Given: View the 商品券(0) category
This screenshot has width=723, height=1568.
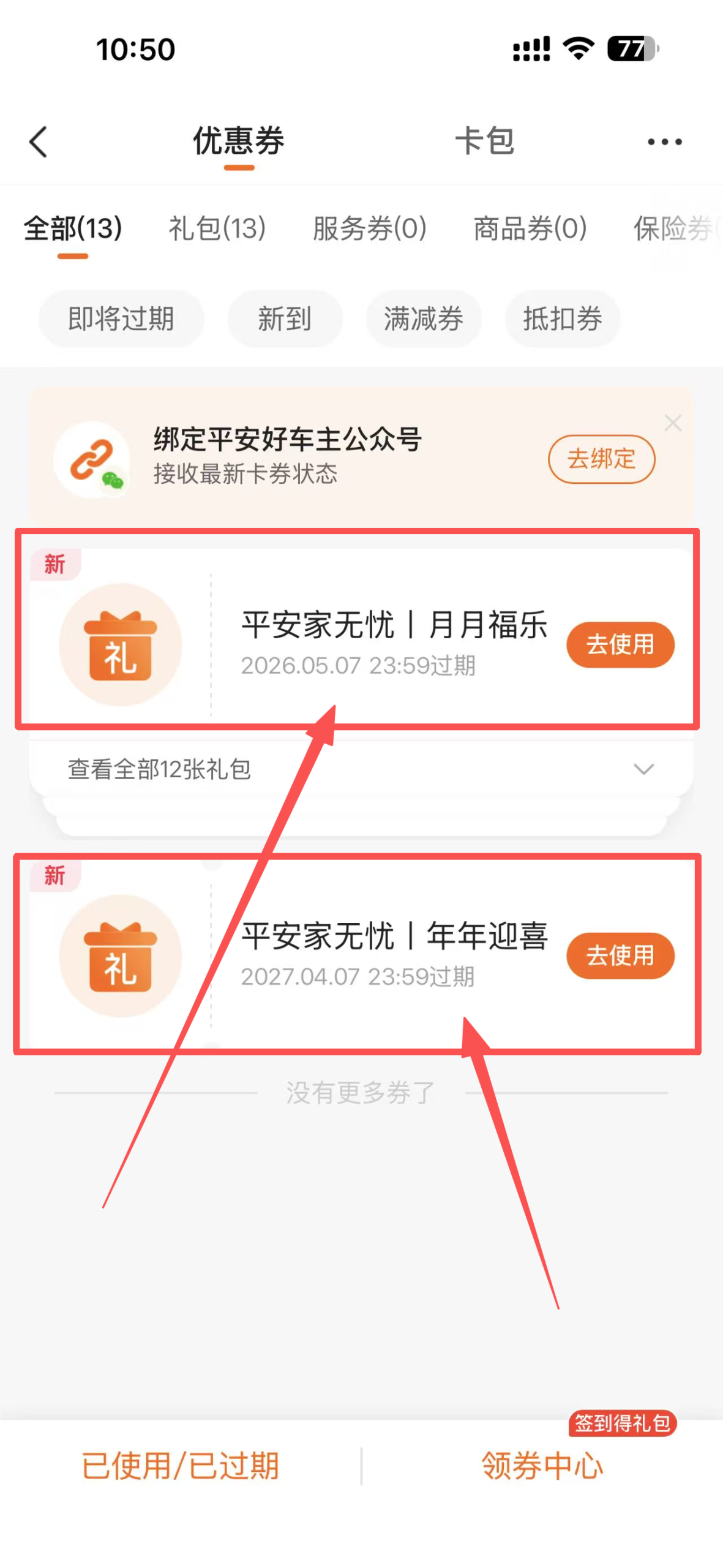Looking at the screenshot, I should coord(530,229).
